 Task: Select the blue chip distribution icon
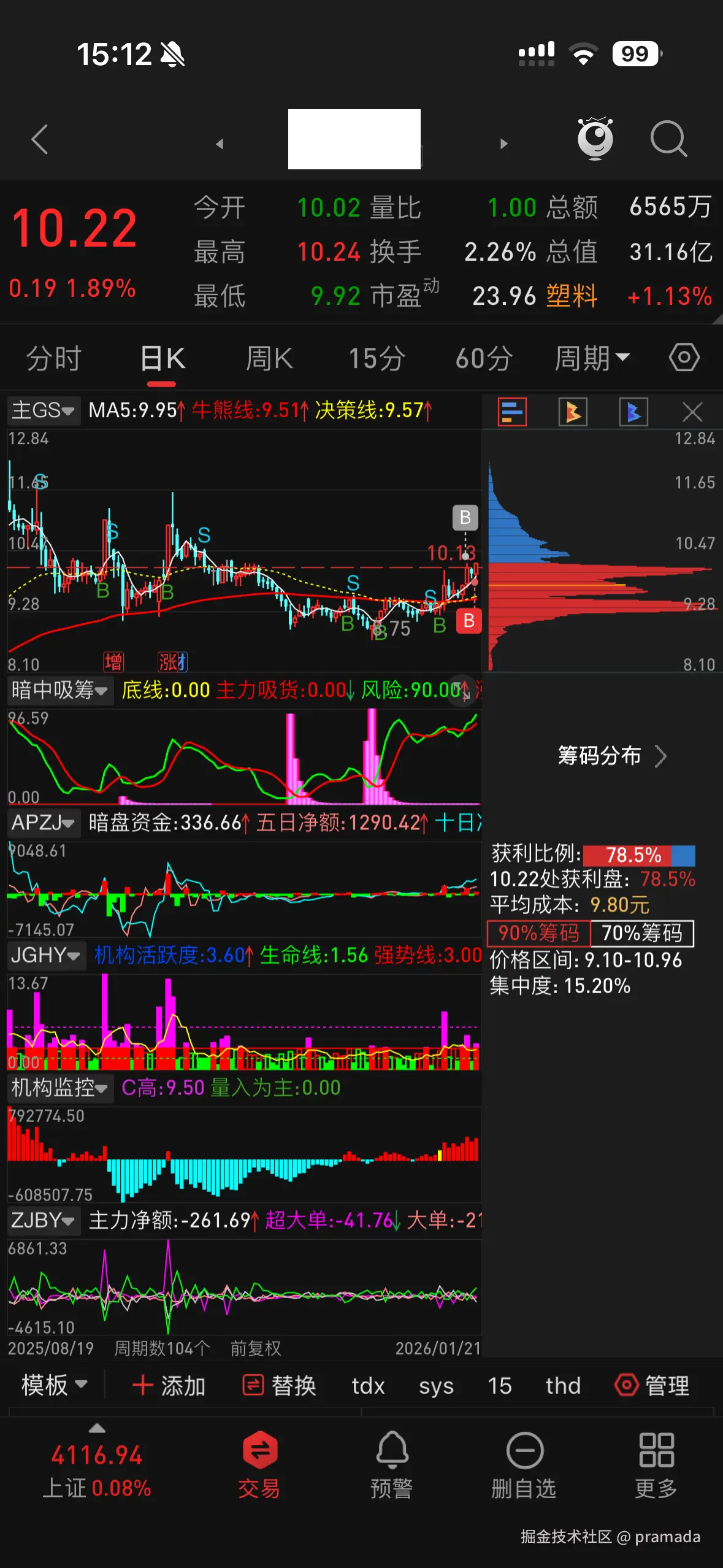[x=634, y=411]
